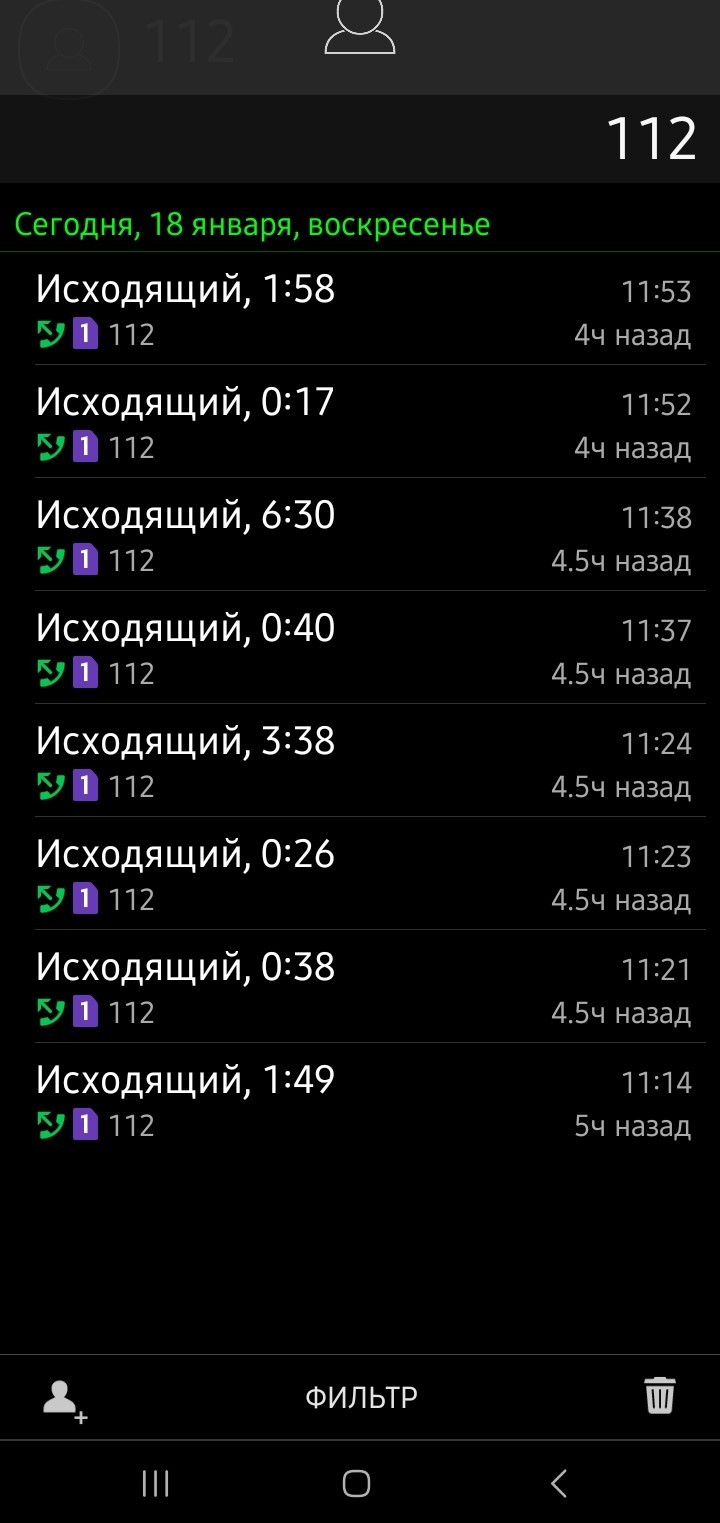Image resolution: width=720 pixels, height=1523 pixels.
Task: Open the 0:17 outgoing call at 11:52
Action: point(360,422)
